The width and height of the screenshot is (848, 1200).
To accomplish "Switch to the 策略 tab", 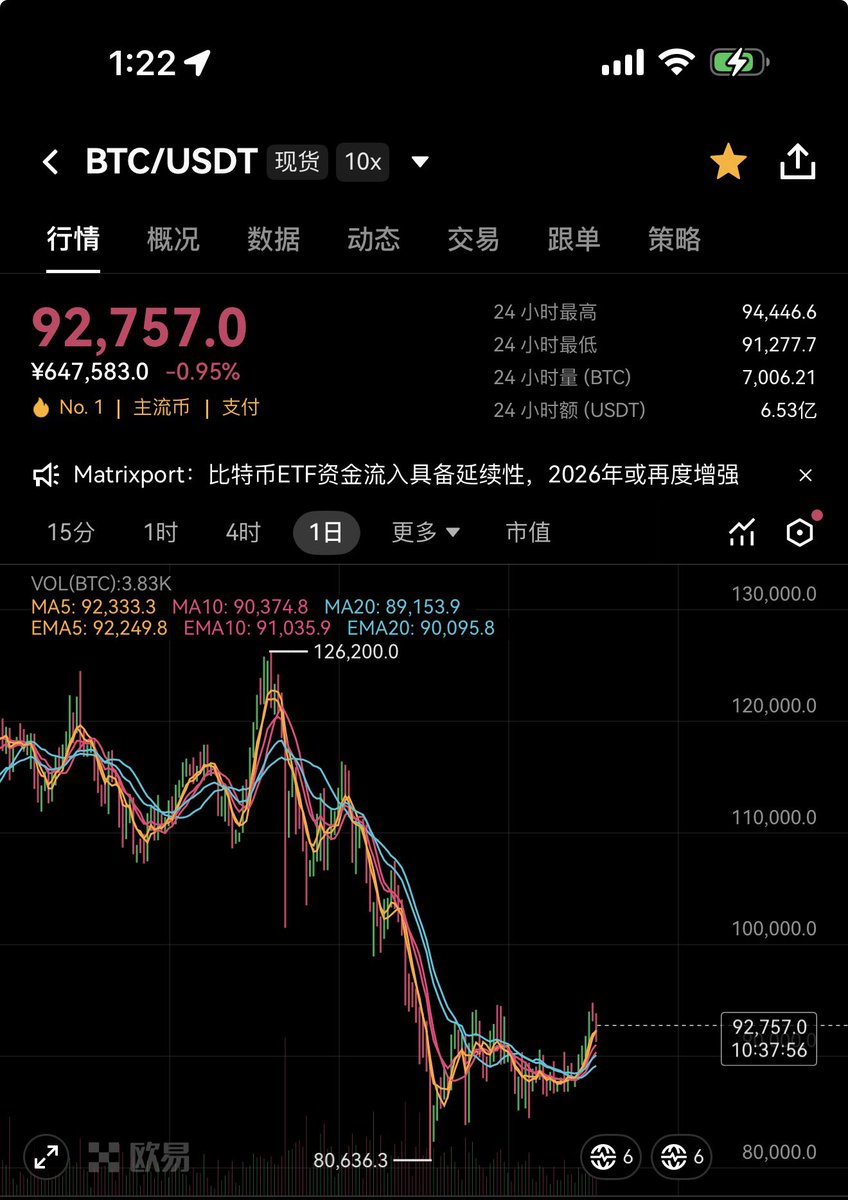I will (674, 239).
